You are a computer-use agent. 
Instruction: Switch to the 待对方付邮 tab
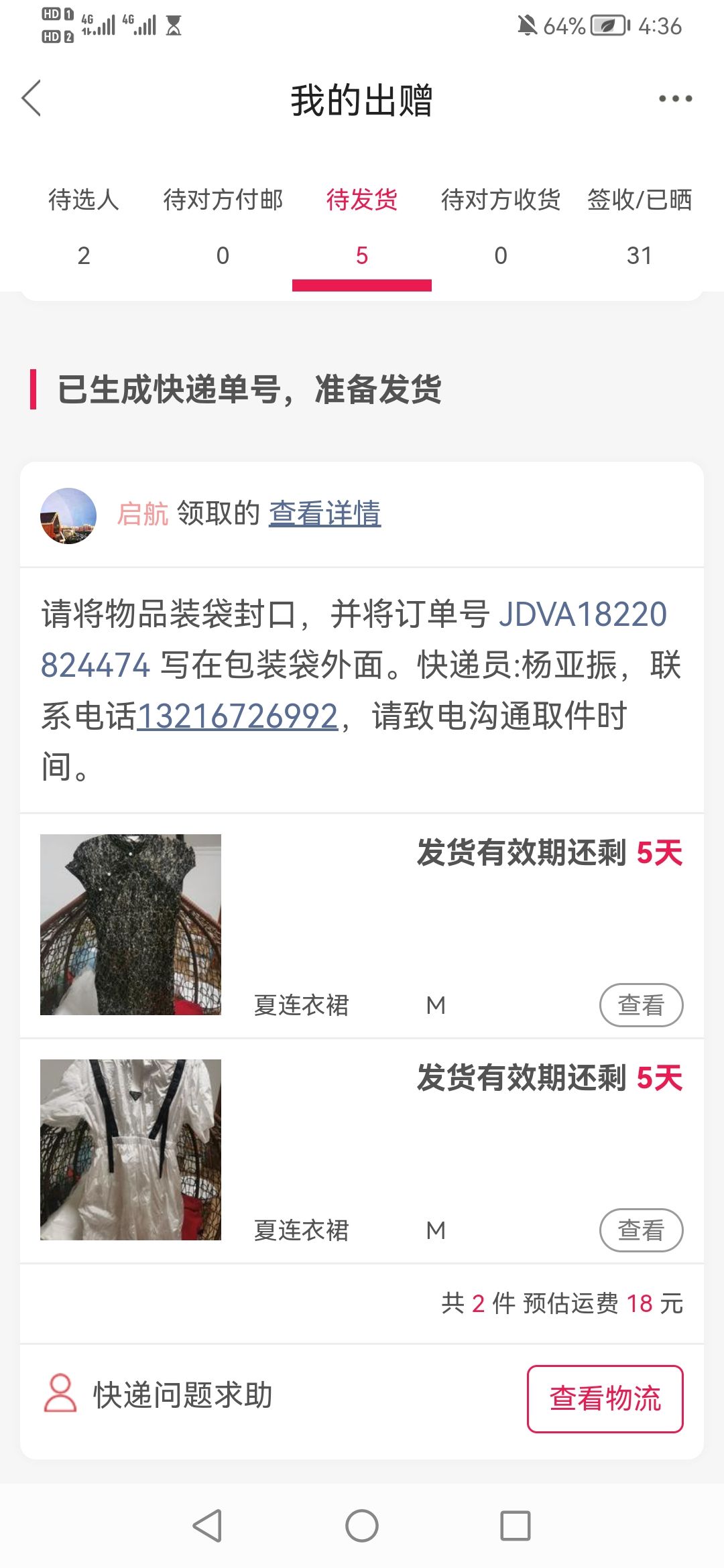point(223,226)
